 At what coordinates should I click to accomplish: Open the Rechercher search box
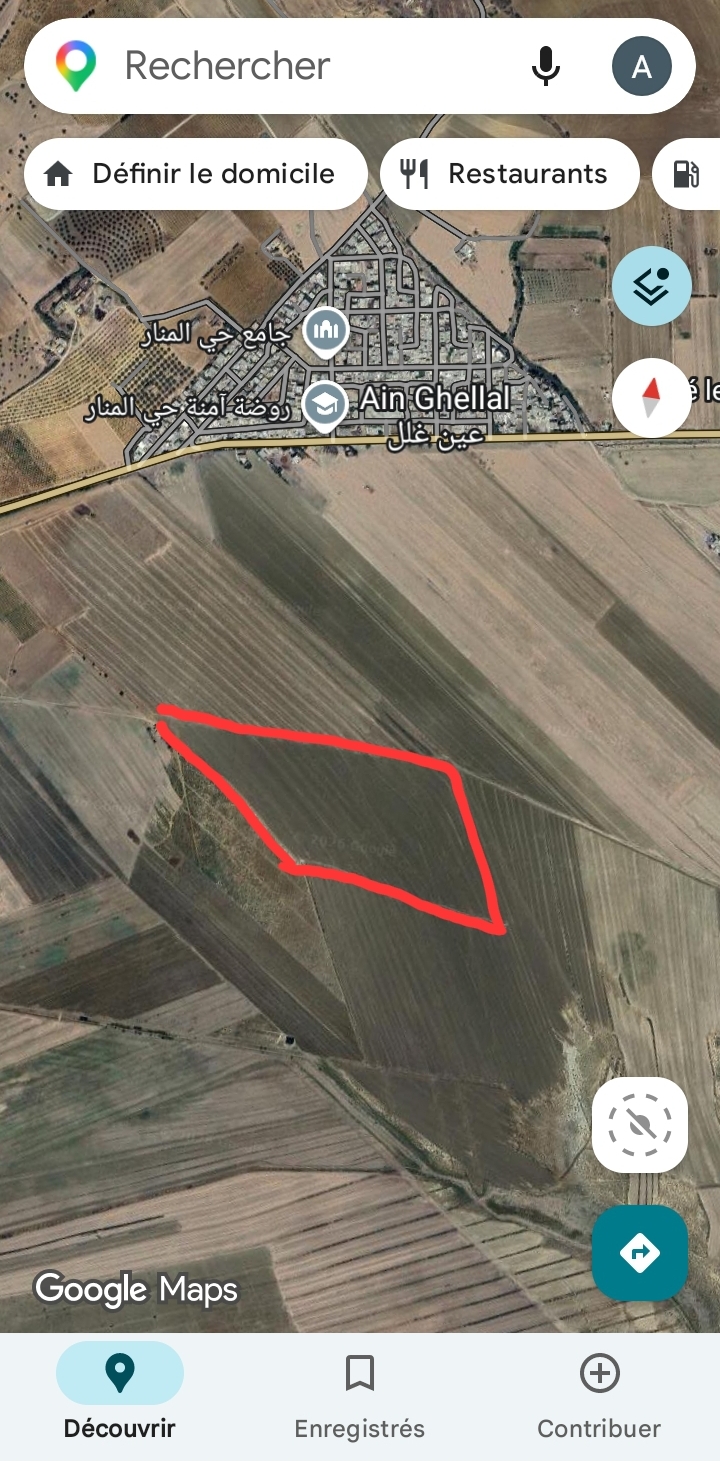tap(300, 66)
